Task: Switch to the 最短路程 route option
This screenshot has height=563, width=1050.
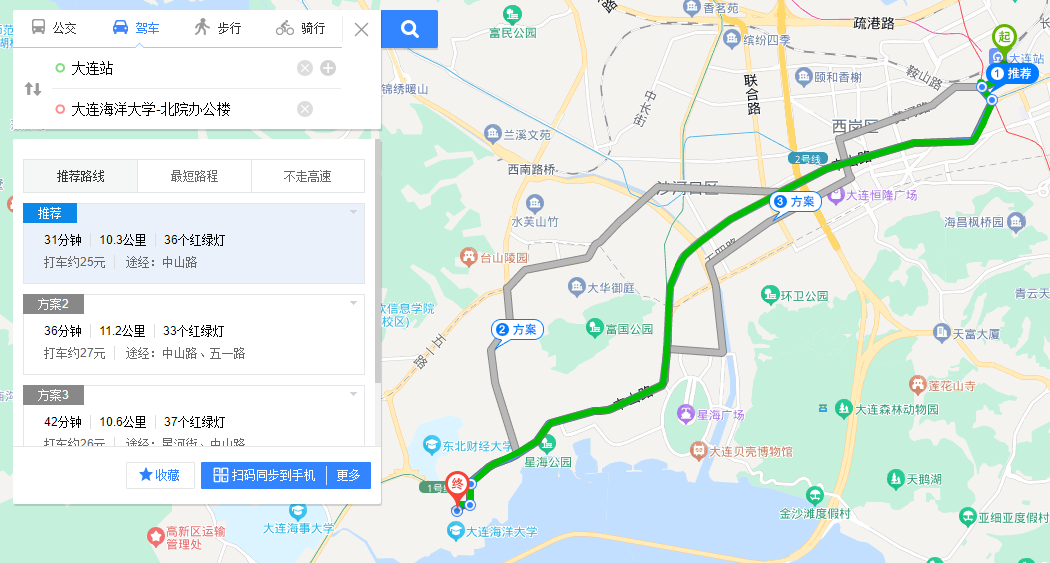Action: (x=194, y=176)
